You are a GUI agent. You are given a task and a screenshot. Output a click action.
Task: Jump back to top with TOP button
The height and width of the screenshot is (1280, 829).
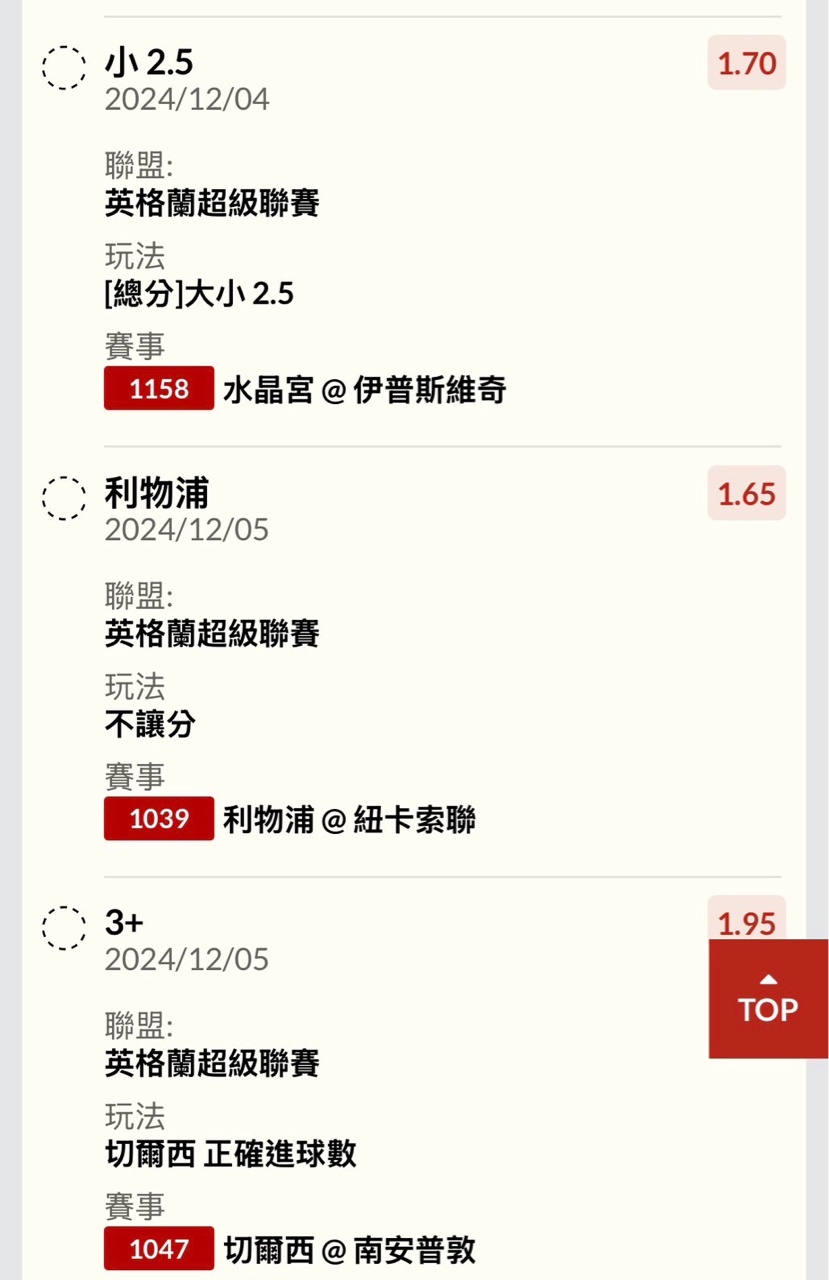768,998
